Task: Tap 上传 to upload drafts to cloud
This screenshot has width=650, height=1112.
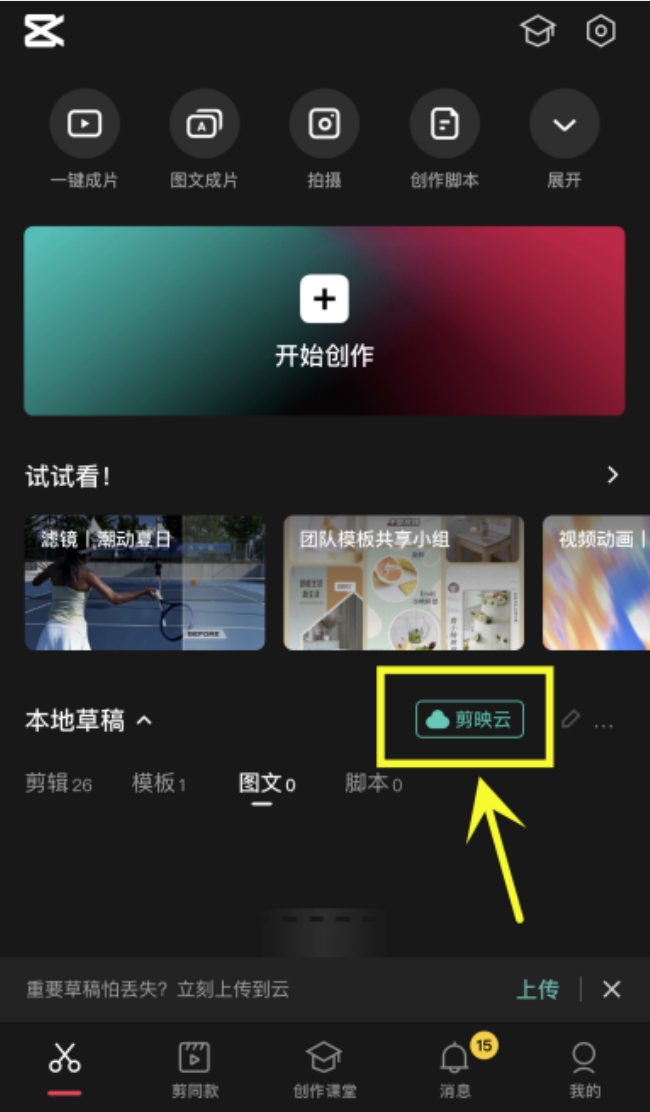Action: pos(537,990)
